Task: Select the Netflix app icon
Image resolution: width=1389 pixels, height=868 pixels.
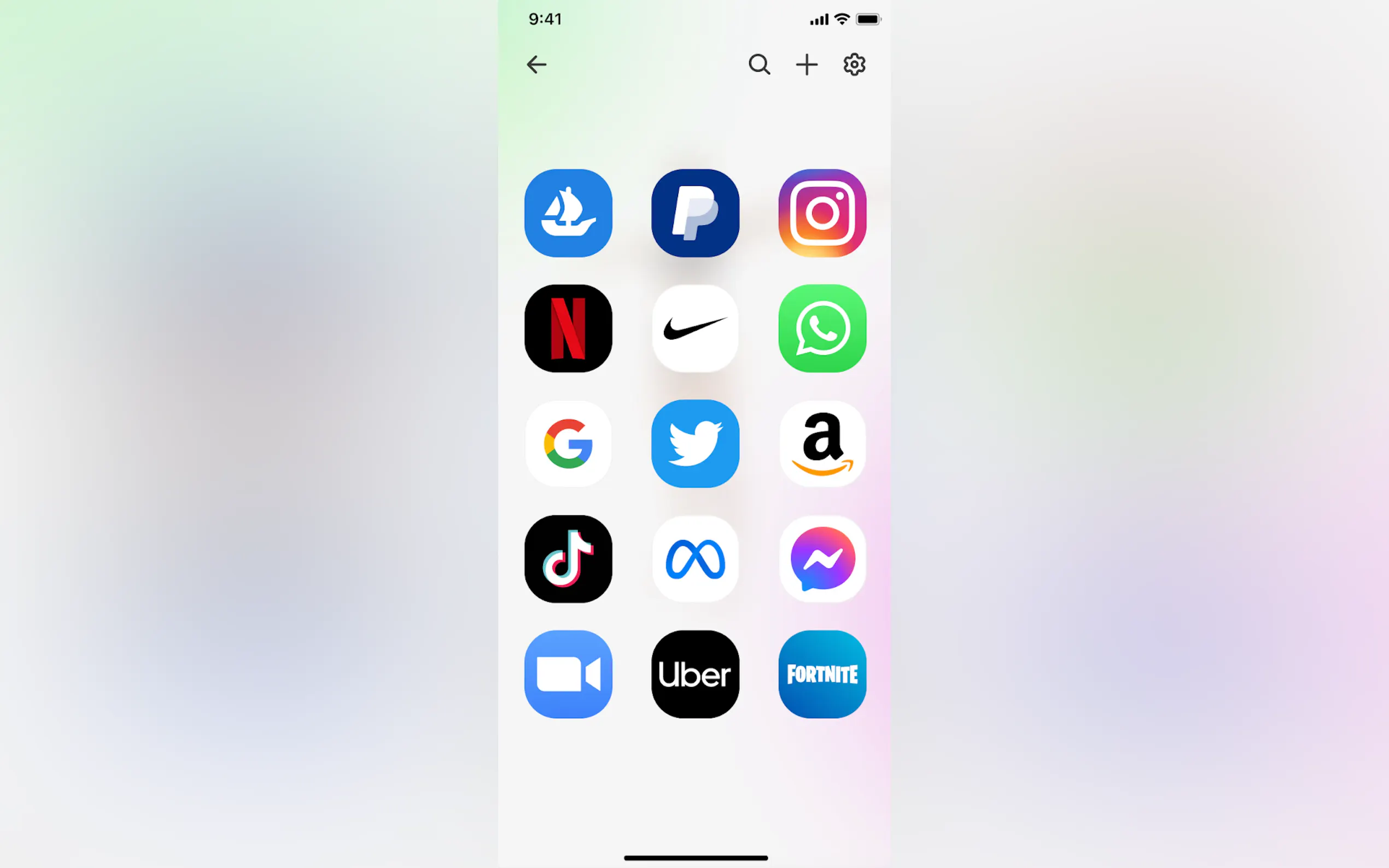Action: point(568,329)
